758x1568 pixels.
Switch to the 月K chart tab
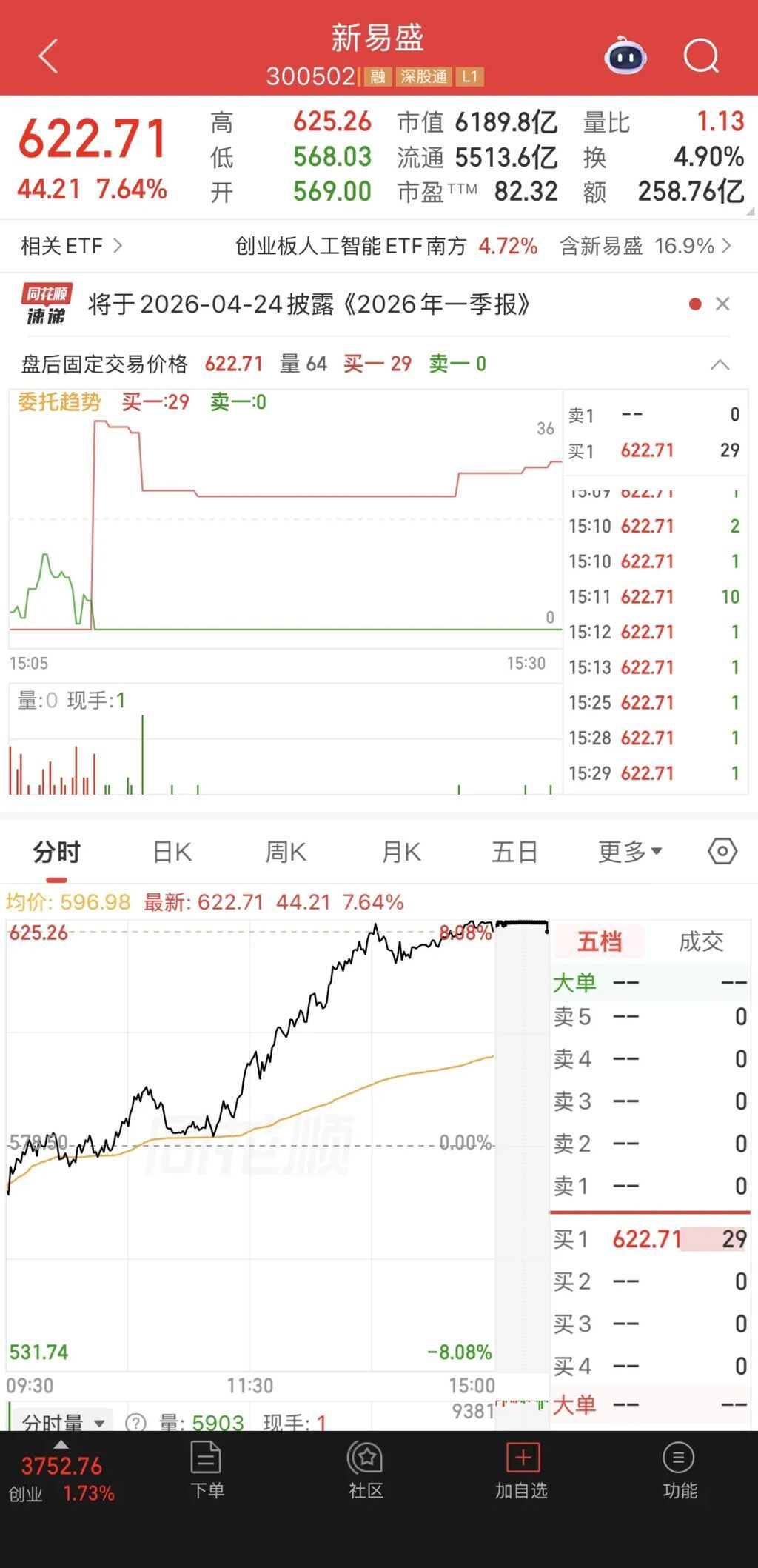coord(401,852)
